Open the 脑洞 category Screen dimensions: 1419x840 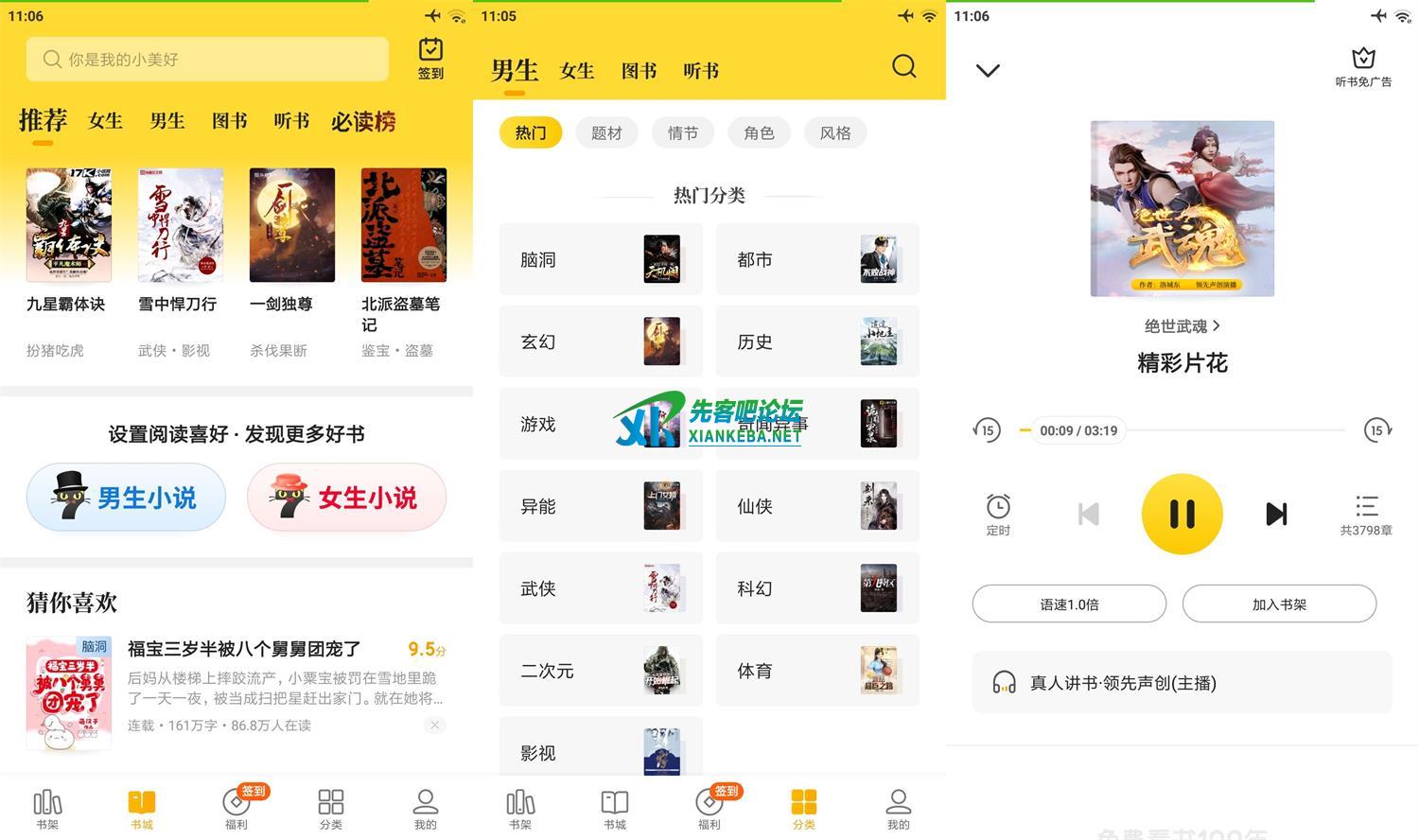pyautogui.click(x=600, y=259)
